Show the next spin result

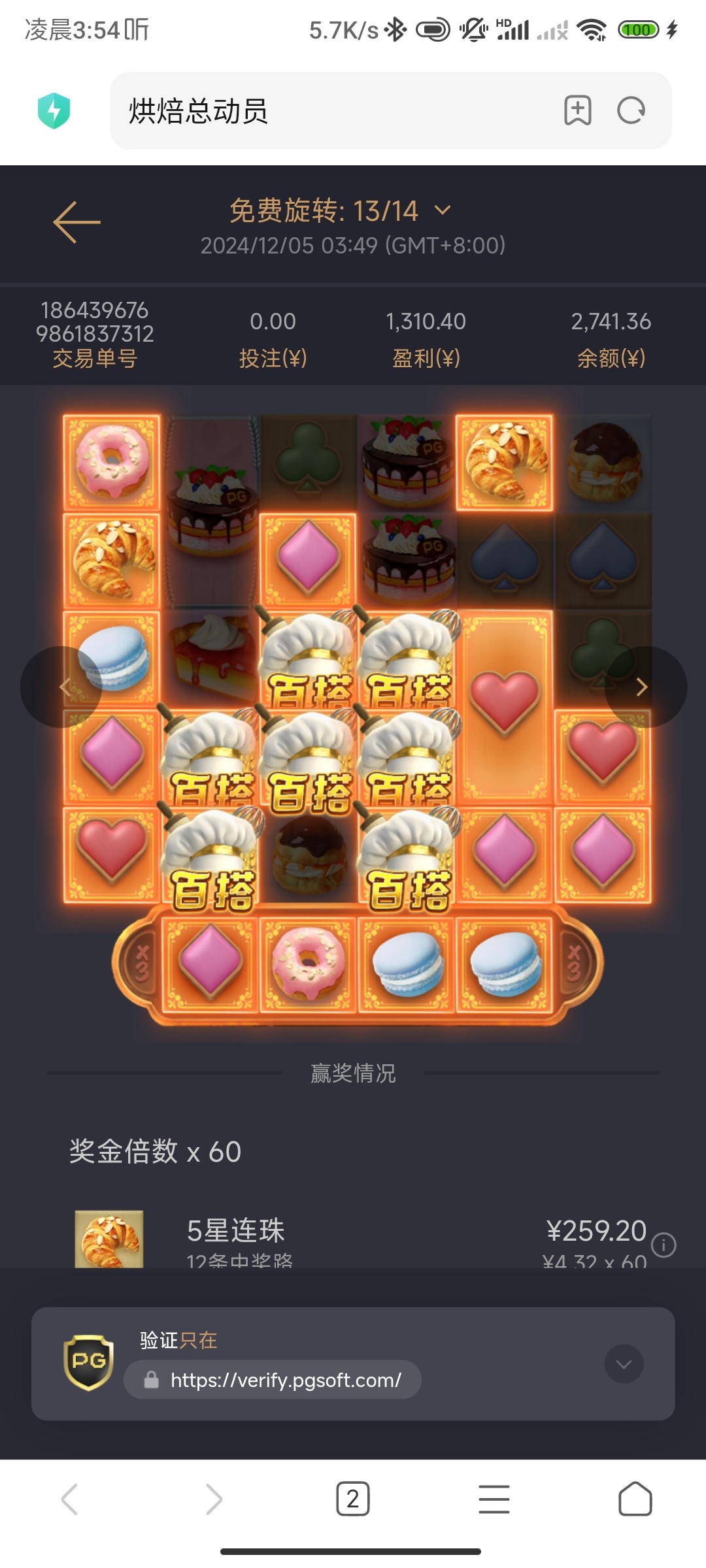click(x=644, y=687)
